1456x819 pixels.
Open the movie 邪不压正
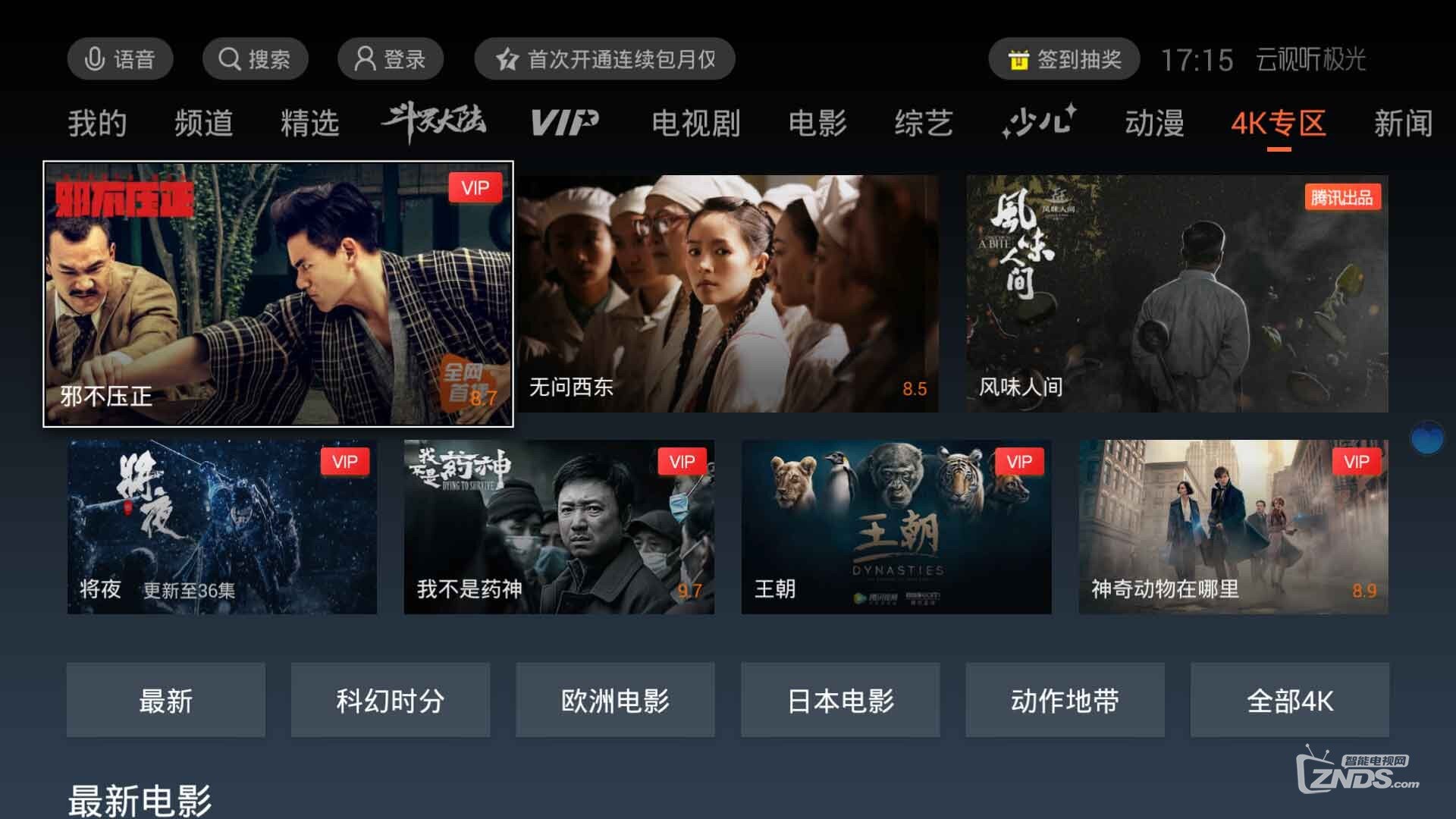278,294
